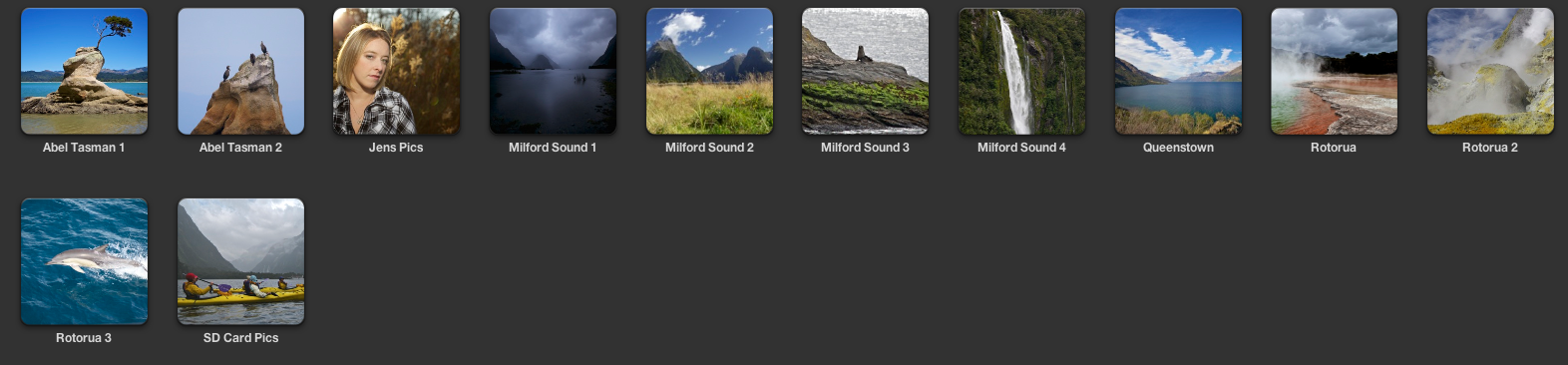Open the Abel Tasman 2 album
1568x365 pixels.
(x=240, y=71)
